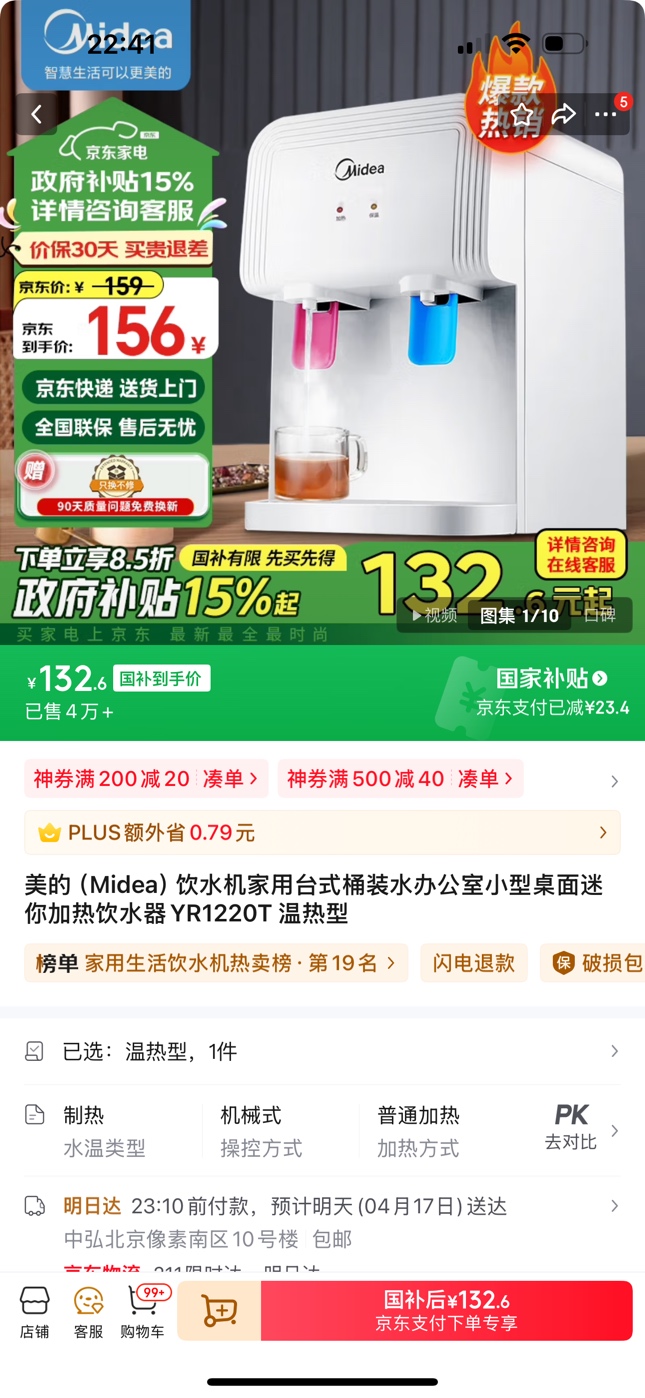The width and height of the screenshot is (645, 1398).
Task: Open the 购物车 shopping cart
Action: pos(143,1311)
